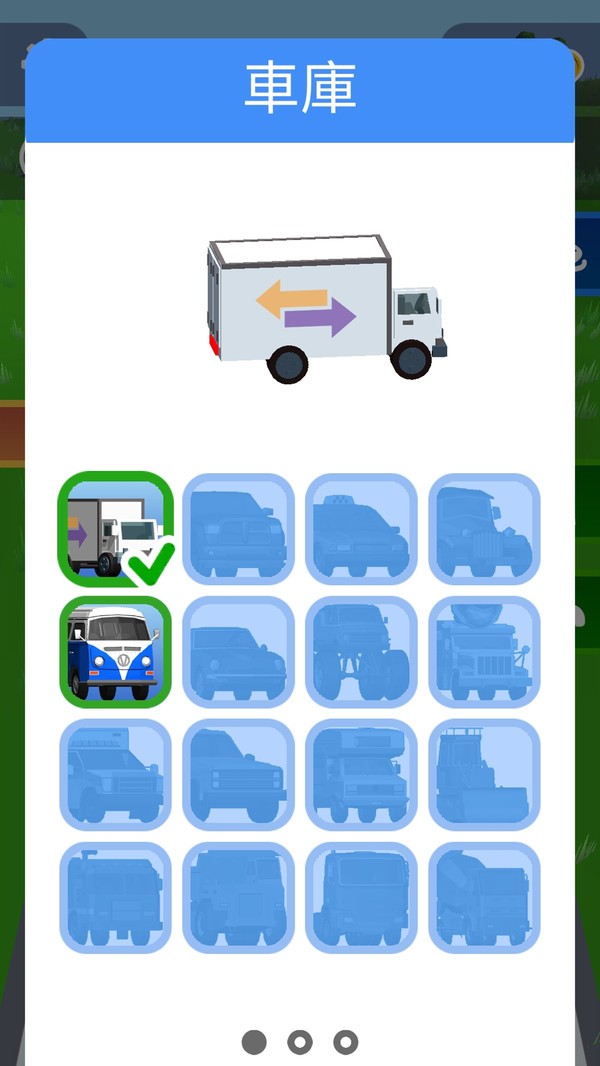Tap the locked monster truck silhouette tile
This screenshot has width=600, height=1066.
(x=361, y=652)
